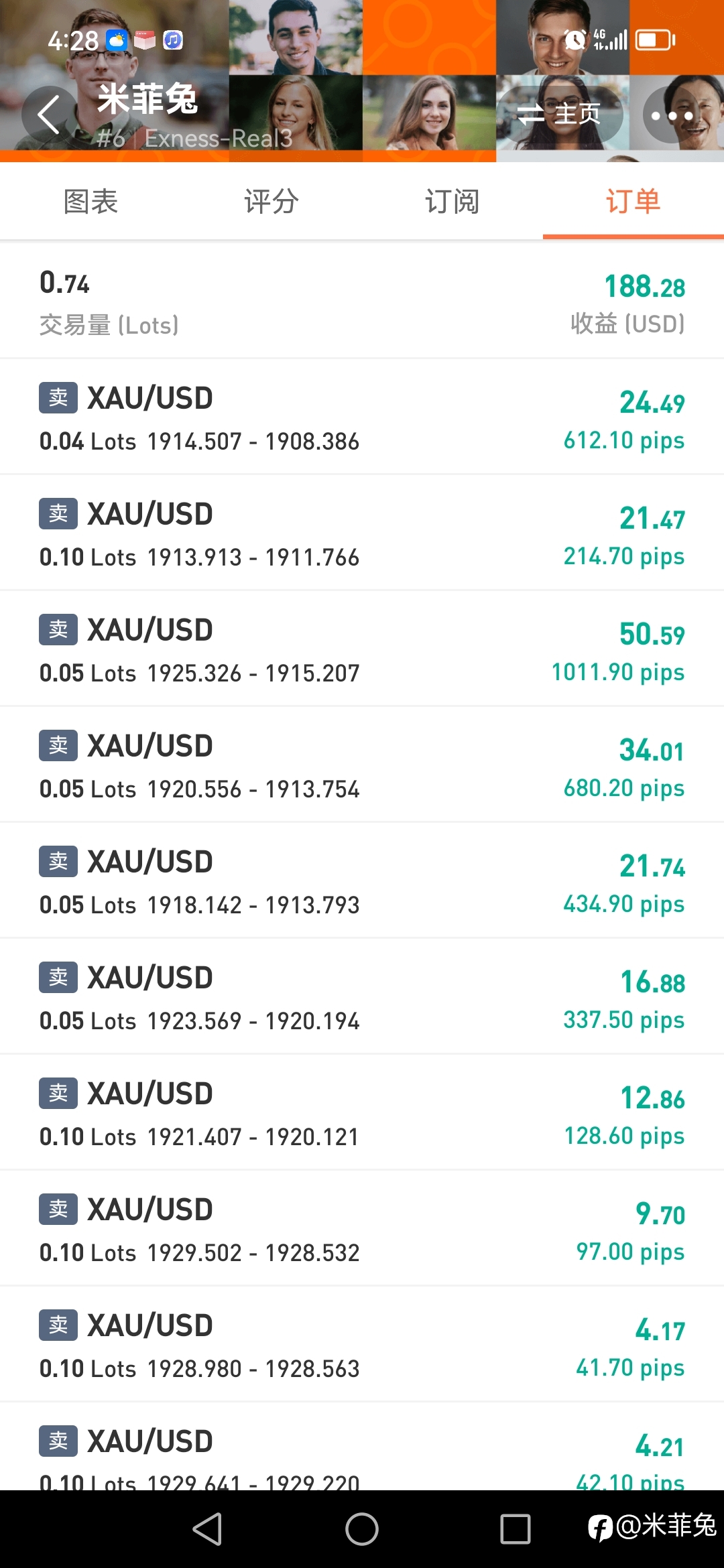Screen dimensions: 724x1568
Task: View the order 1918.142 - 1913.793
Action: click(x=362, y=881)
